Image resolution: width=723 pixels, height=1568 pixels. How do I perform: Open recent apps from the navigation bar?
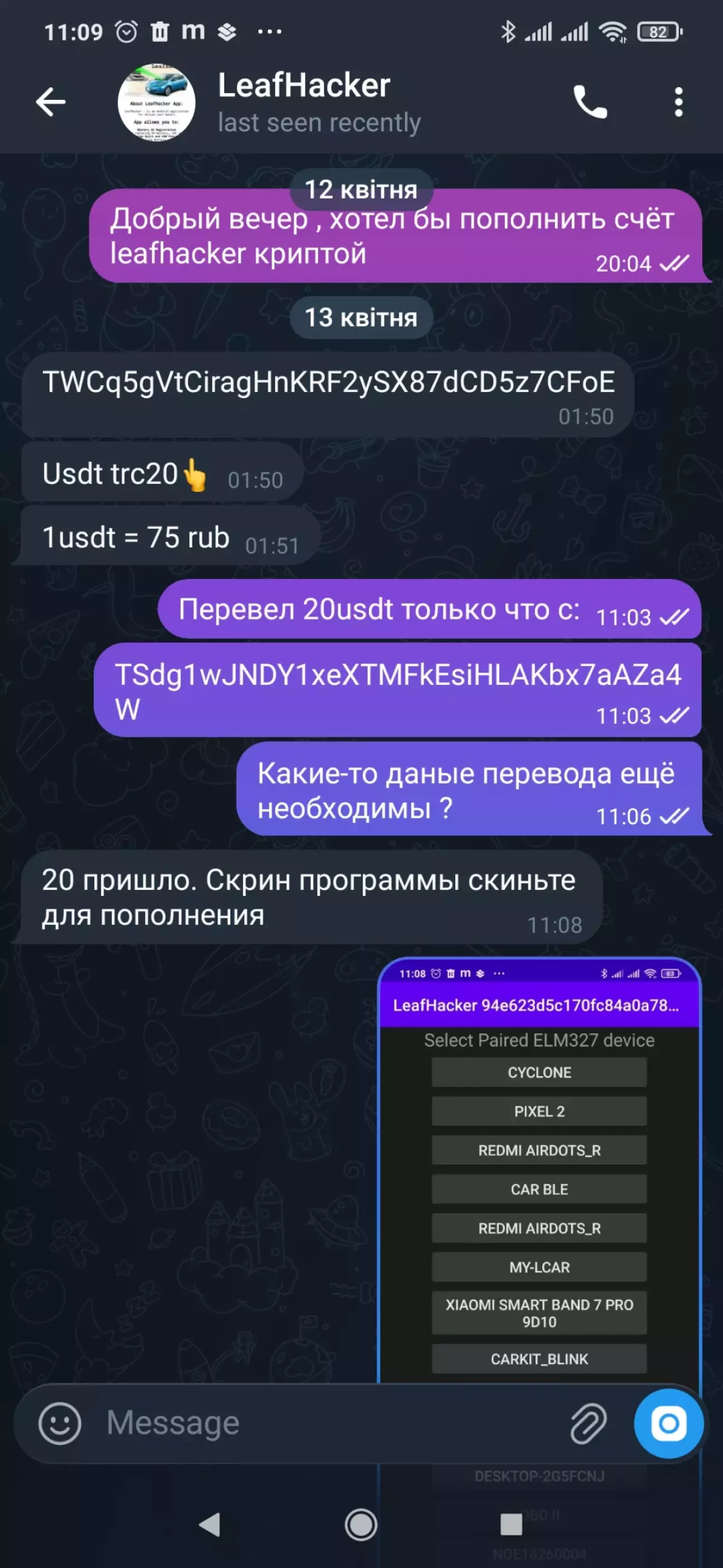point(510,1524)
